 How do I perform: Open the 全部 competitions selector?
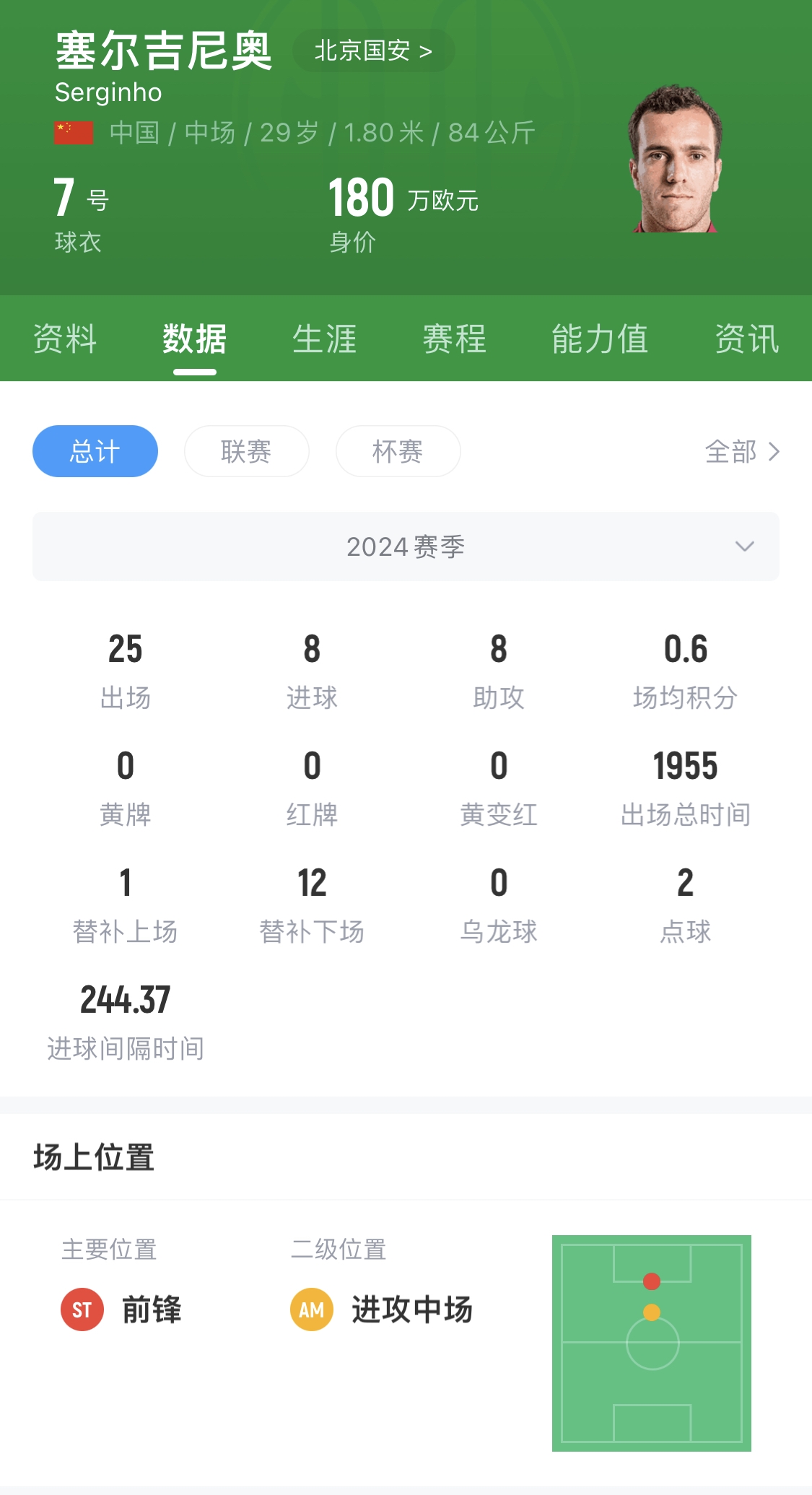[x=742, y=452]
